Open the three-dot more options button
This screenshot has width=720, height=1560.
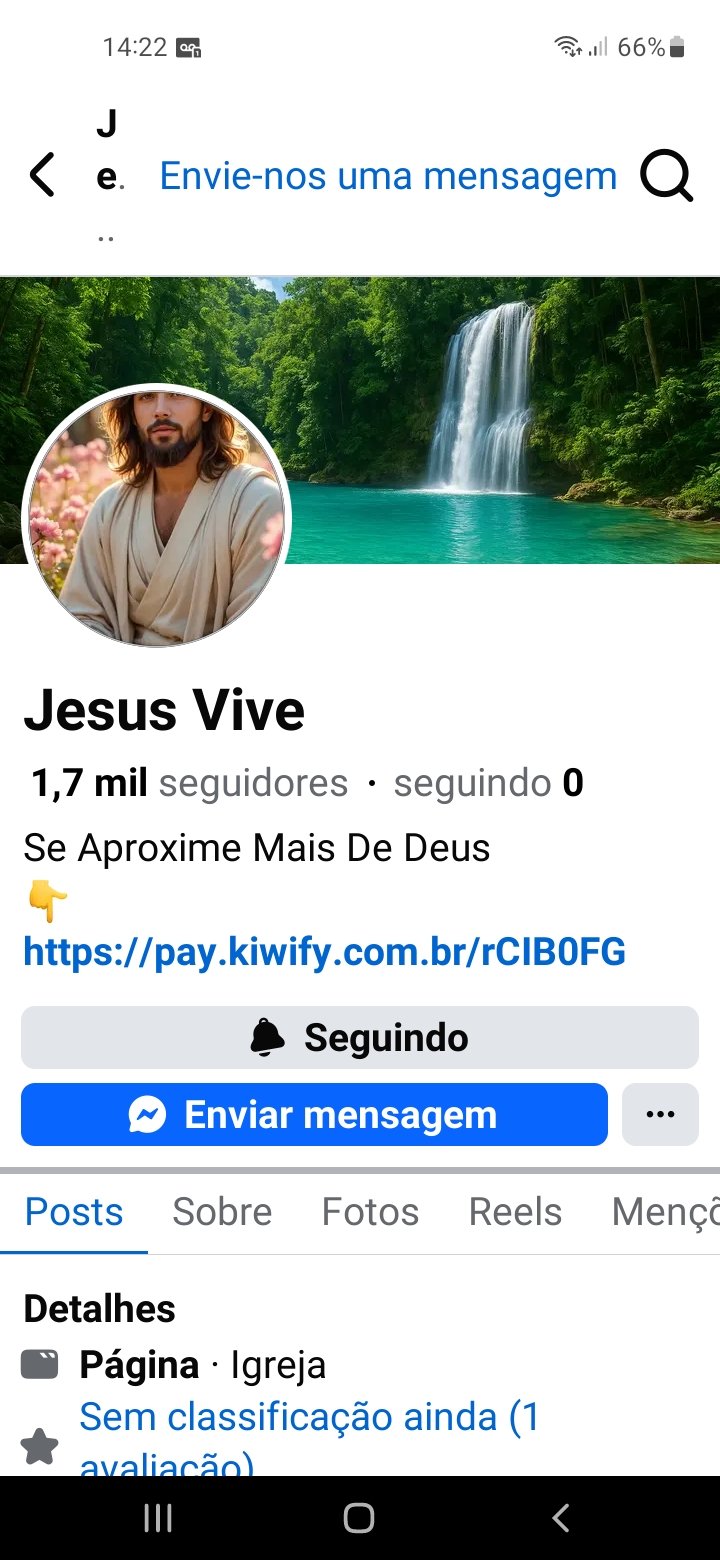[660, 1114]
